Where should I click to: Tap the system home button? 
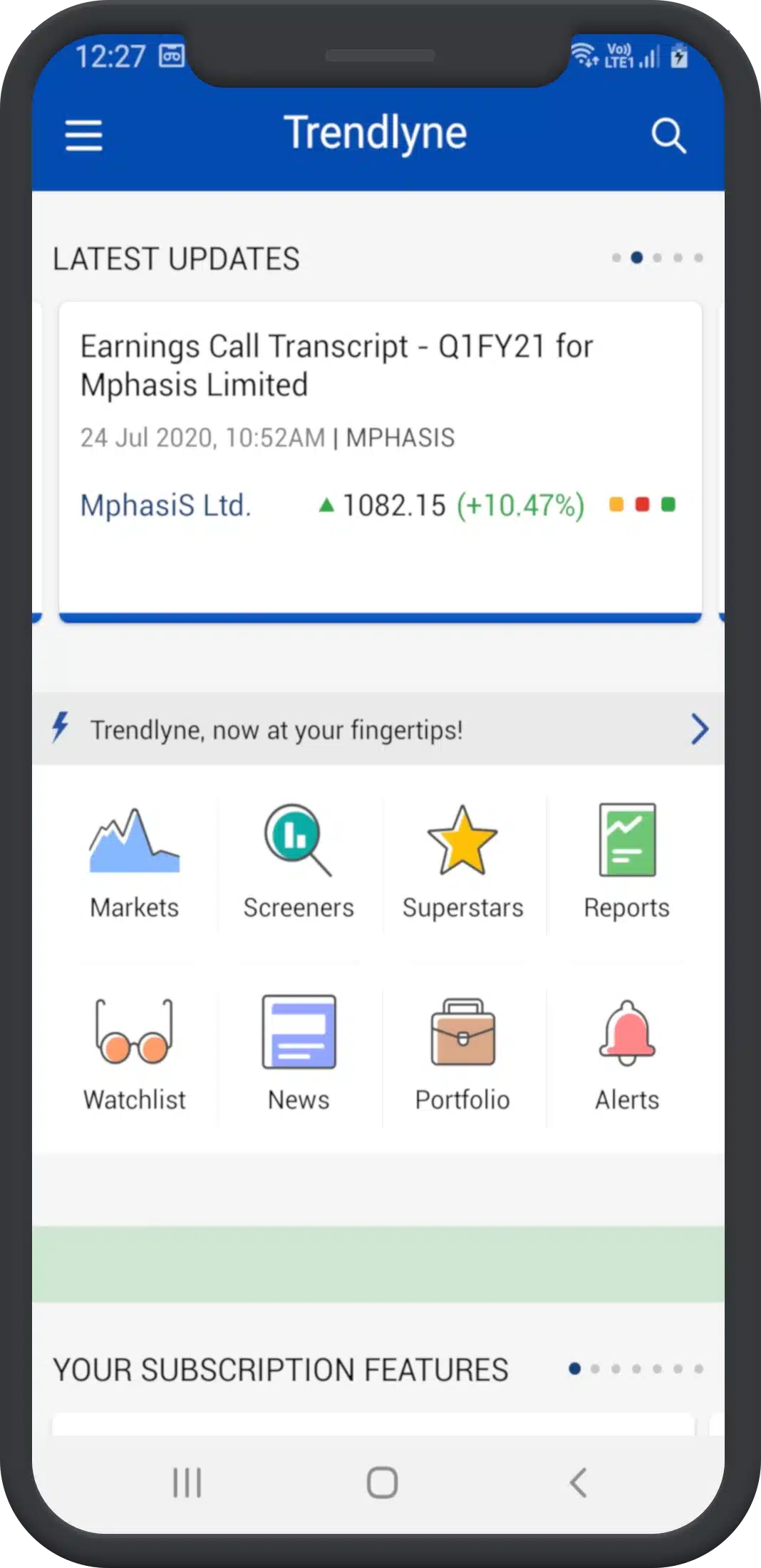pos(382,1483)
